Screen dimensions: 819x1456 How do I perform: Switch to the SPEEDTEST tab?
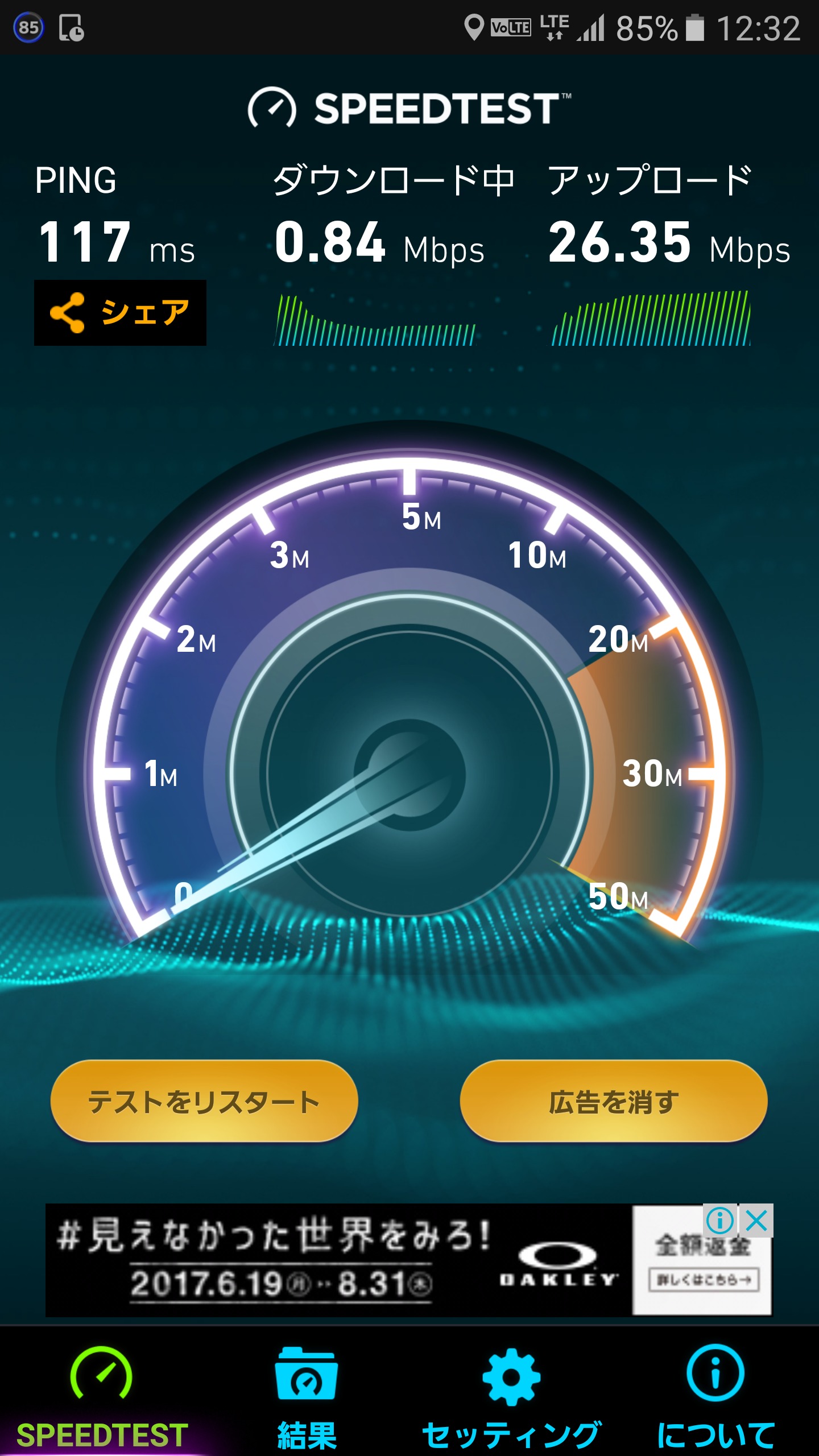(102, 1393)
